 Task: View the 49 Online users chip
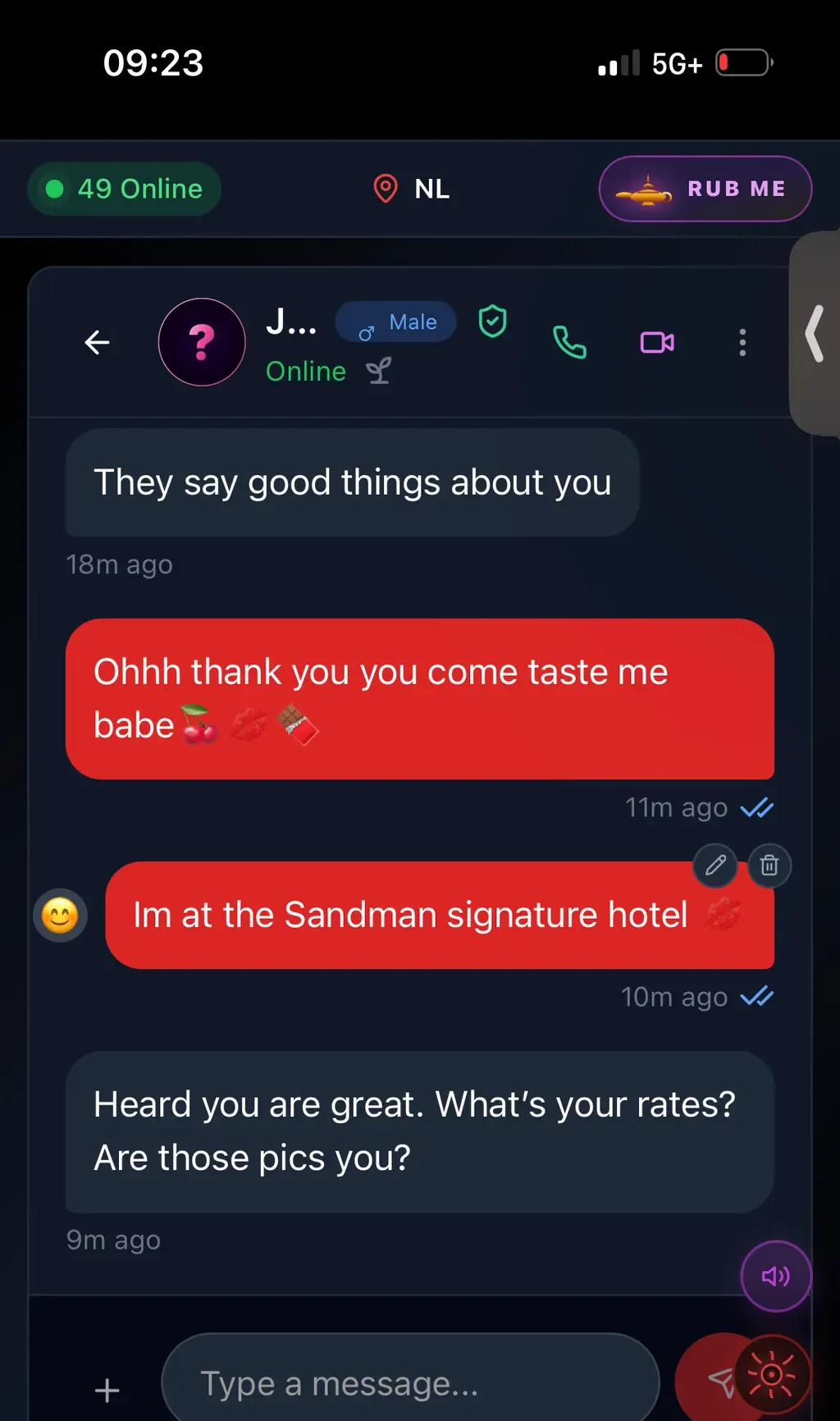124,189
